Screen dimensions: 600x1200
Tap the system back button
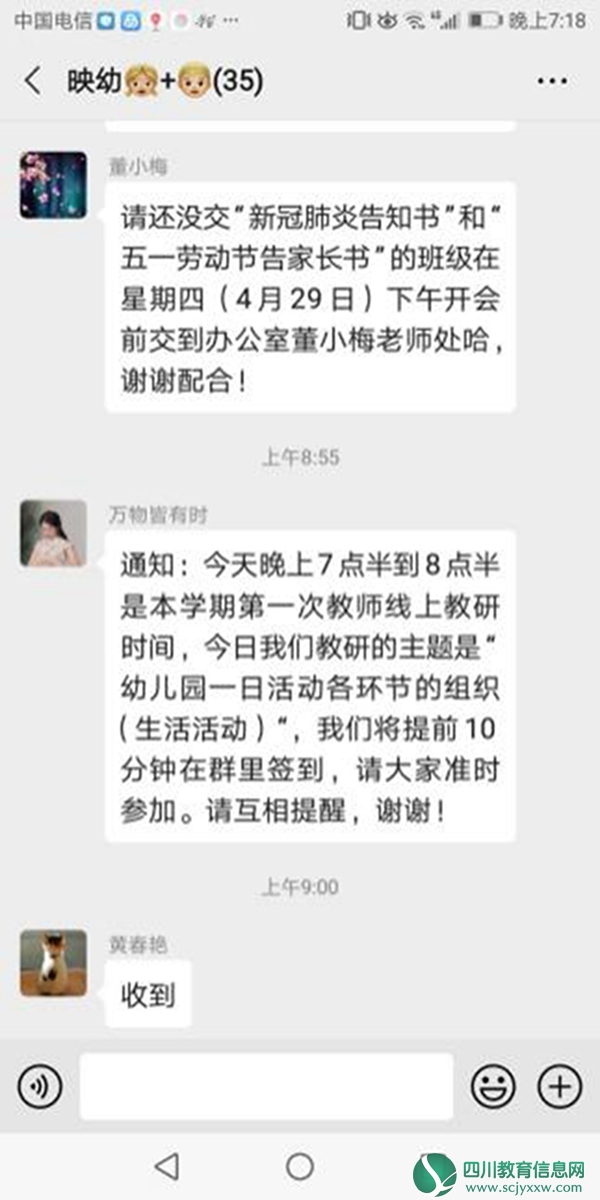167,1165
